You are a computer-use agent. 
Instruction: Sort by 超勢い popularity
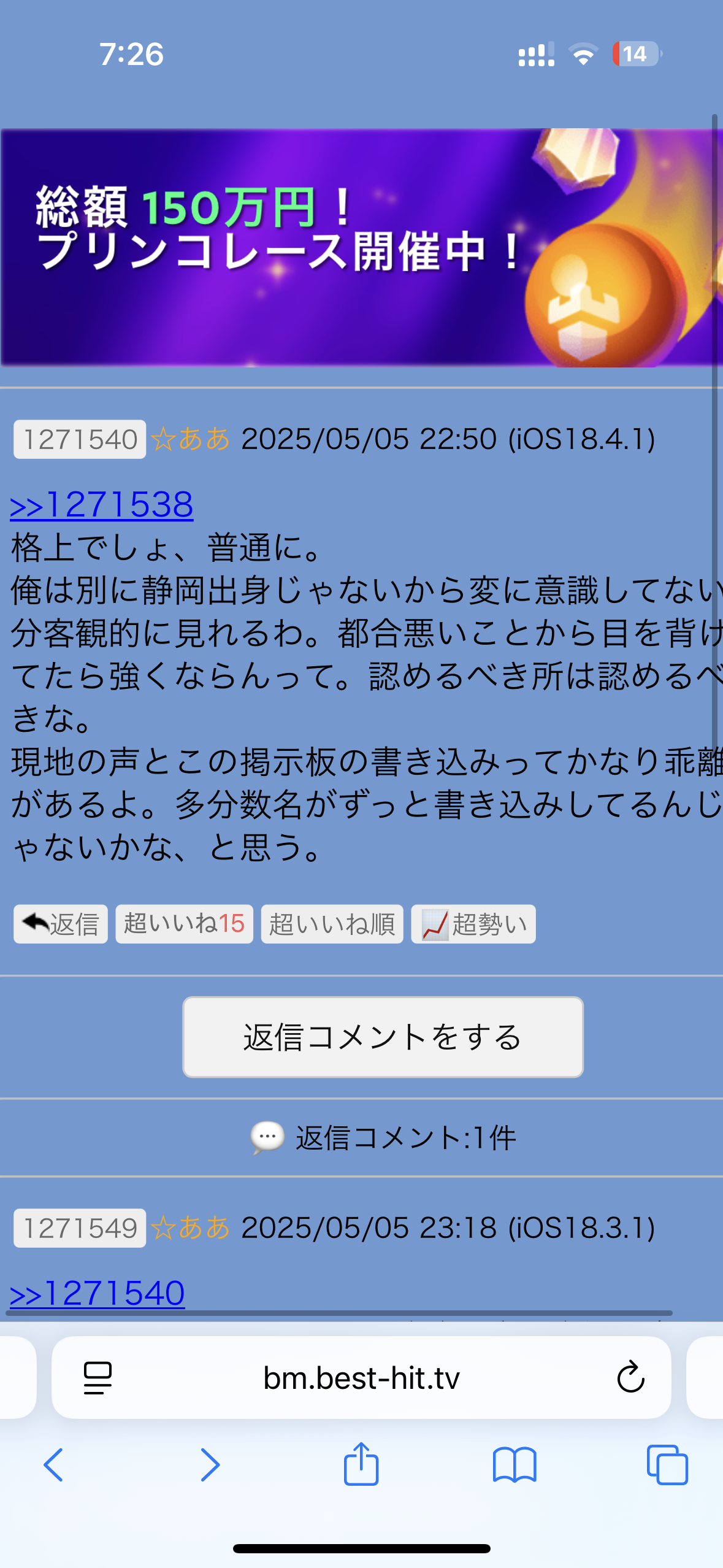click(473, 924)
